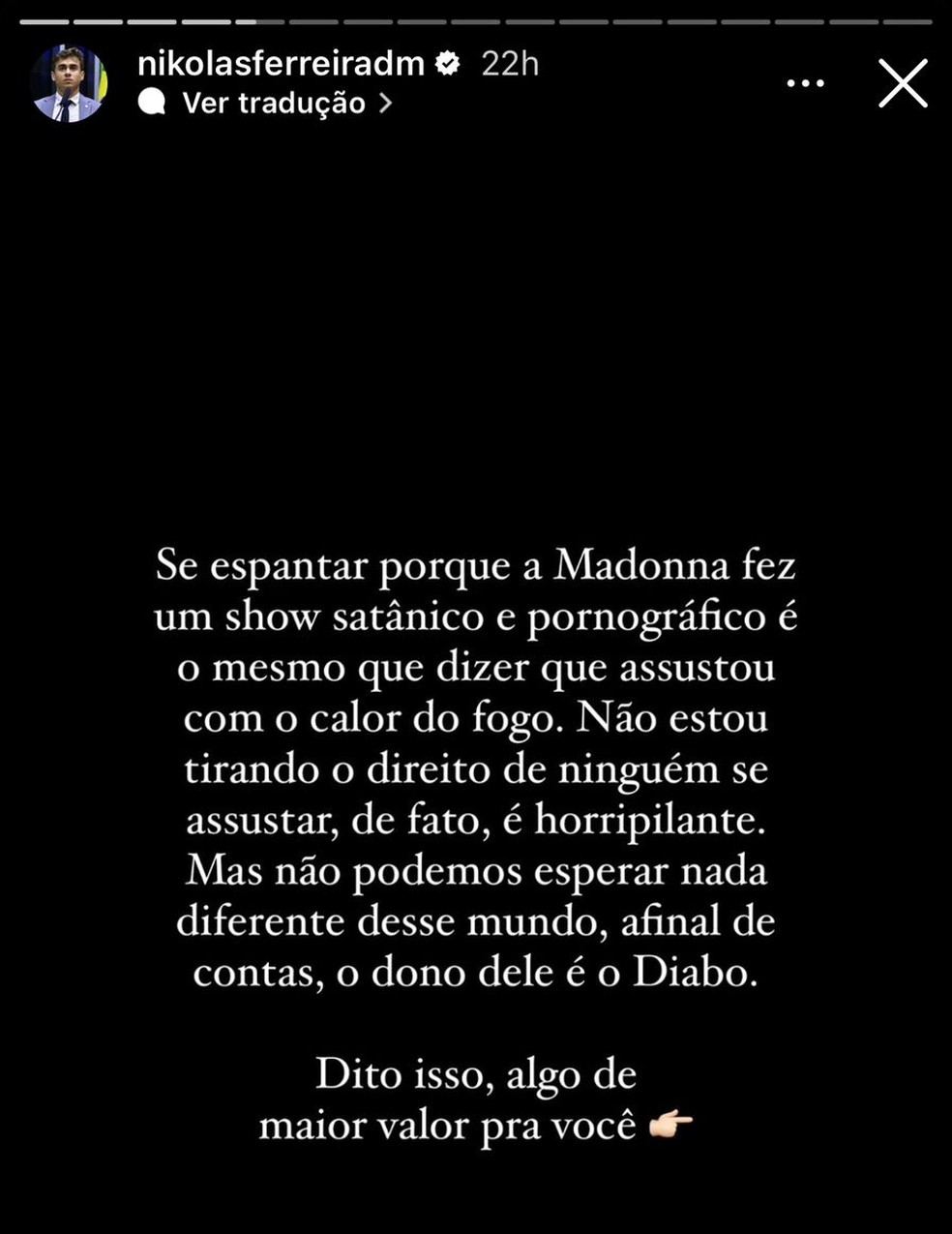Open nikolasferreiradm's profile picture
952x1234 pixels.
68,84
